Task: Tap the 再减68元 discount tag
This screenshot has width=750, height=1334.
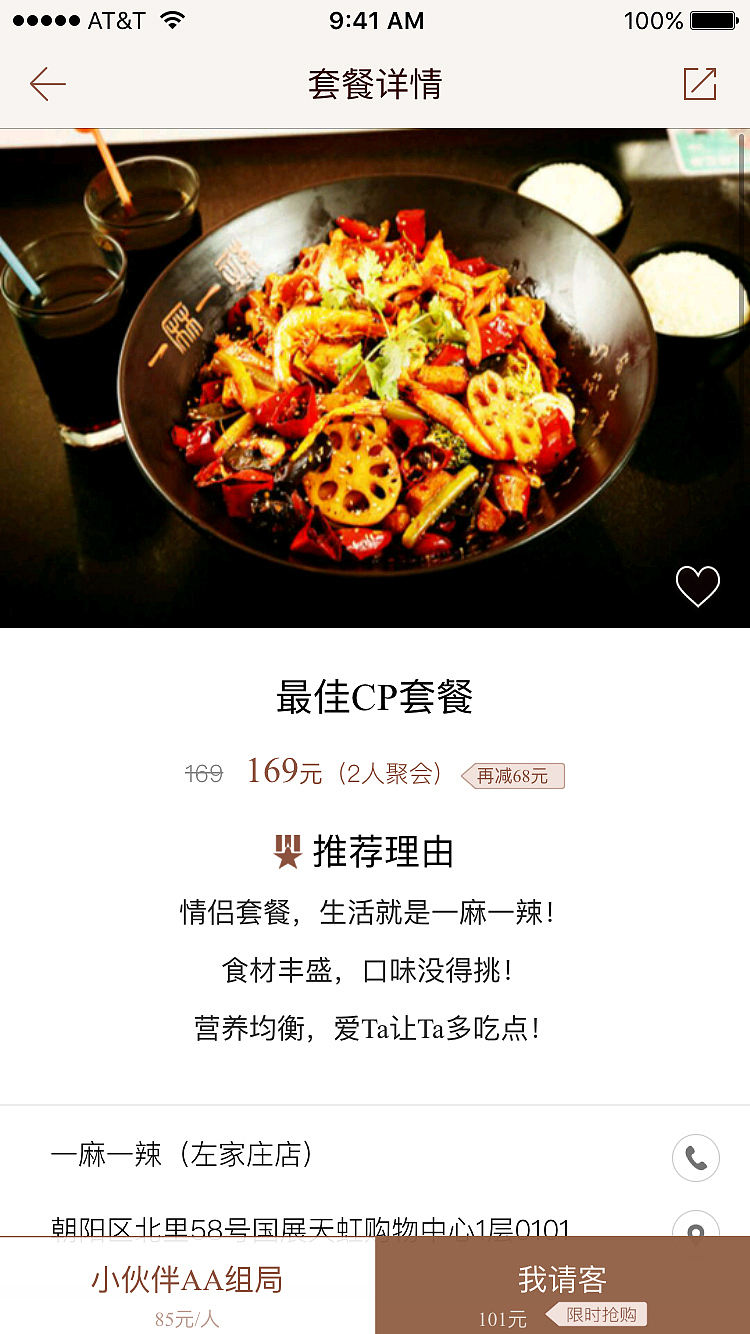Action: (x=512, y=774)
